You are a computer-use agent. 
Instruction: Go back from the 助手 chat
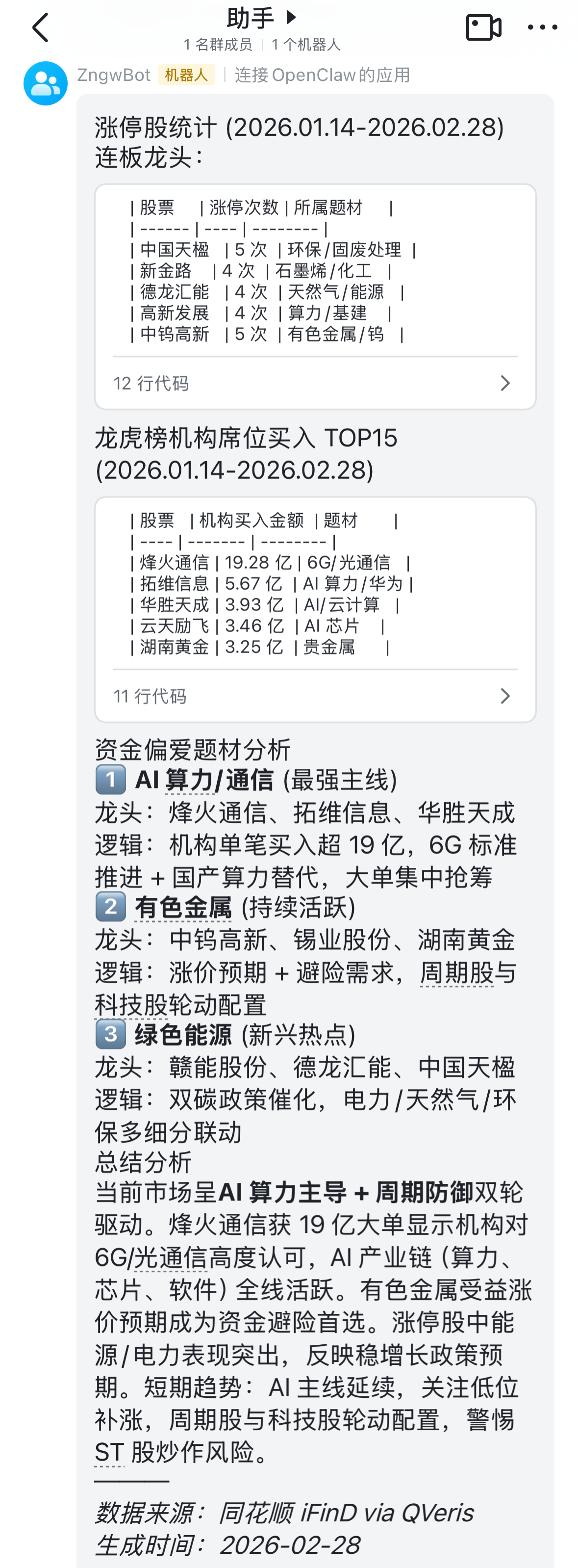[41, 28]
